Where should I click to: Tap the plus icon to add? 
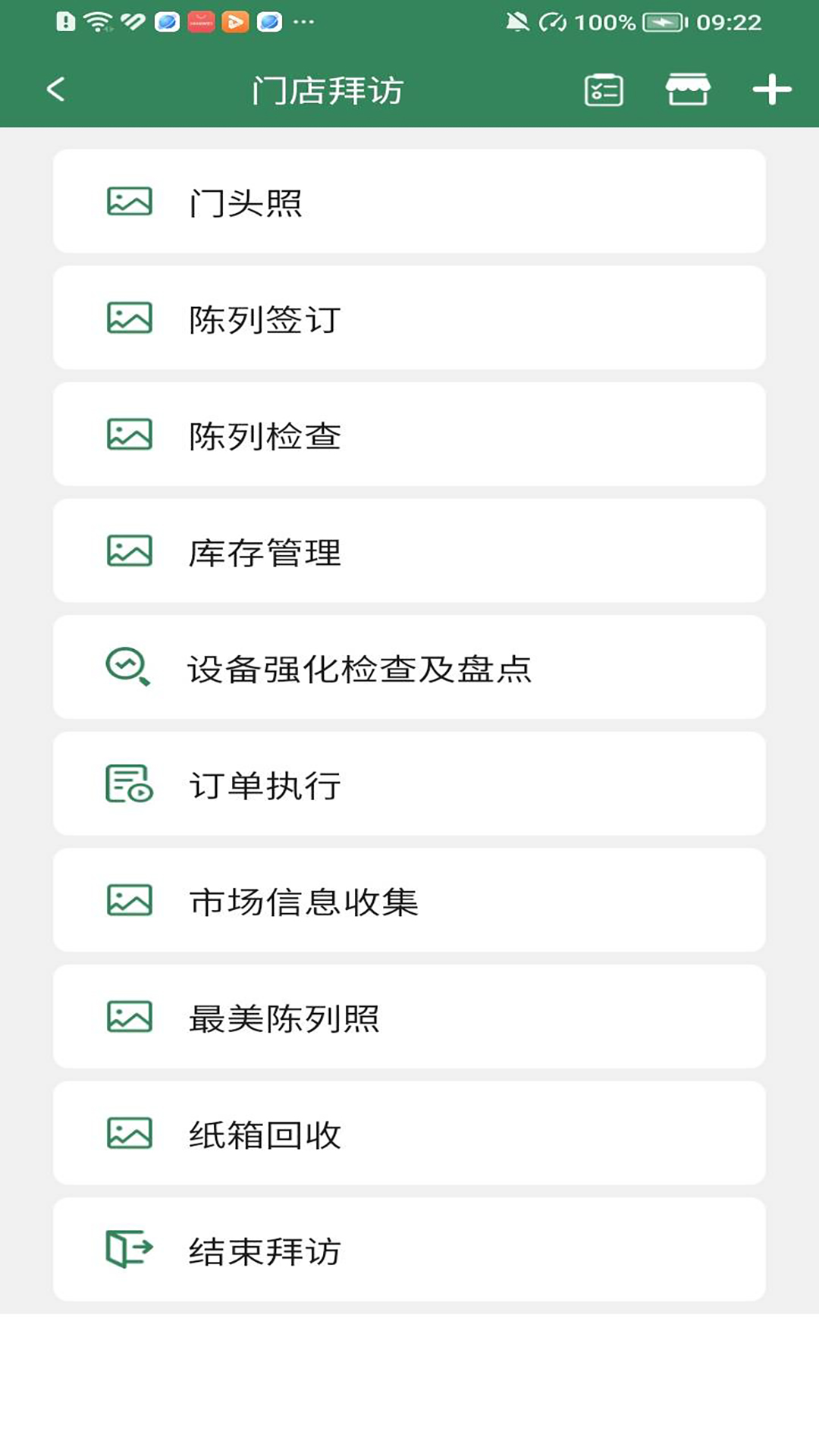[772, 89]
